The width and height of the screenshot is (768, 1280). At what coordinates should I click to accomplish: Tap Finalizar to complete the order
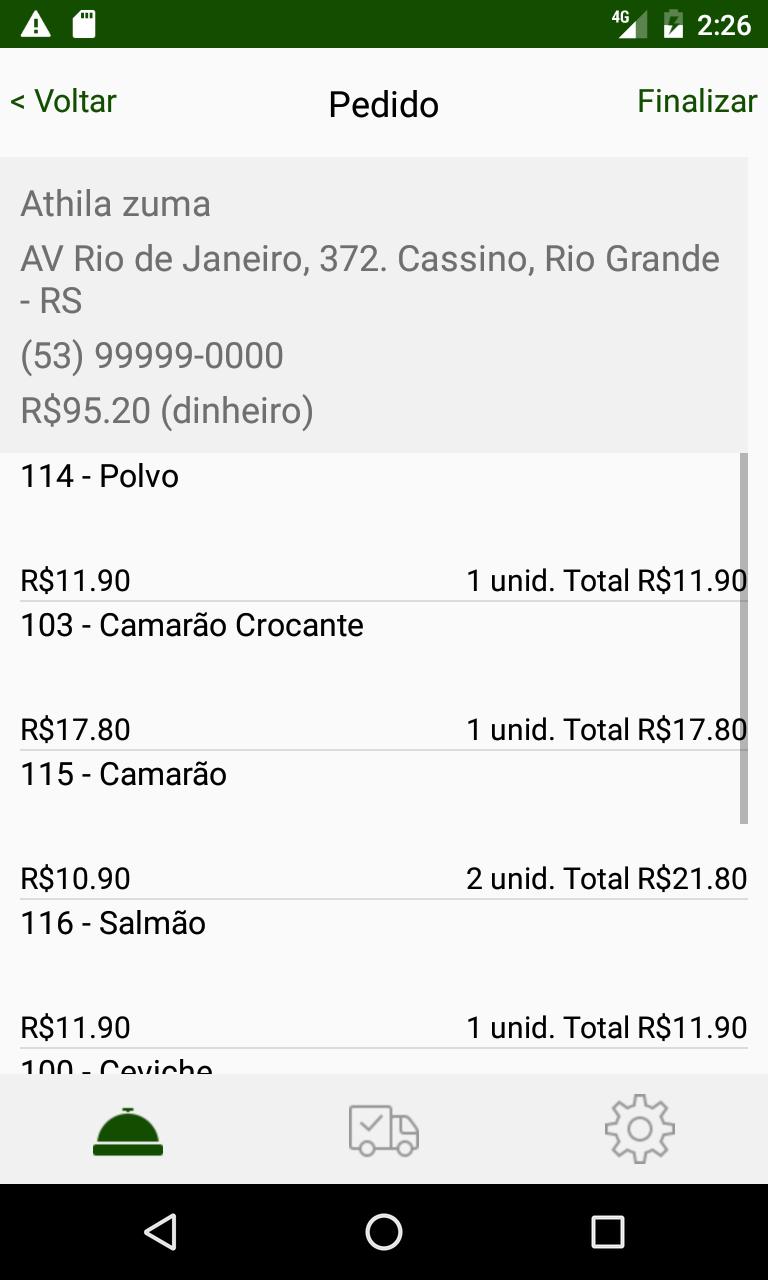(x=697, y=101)
